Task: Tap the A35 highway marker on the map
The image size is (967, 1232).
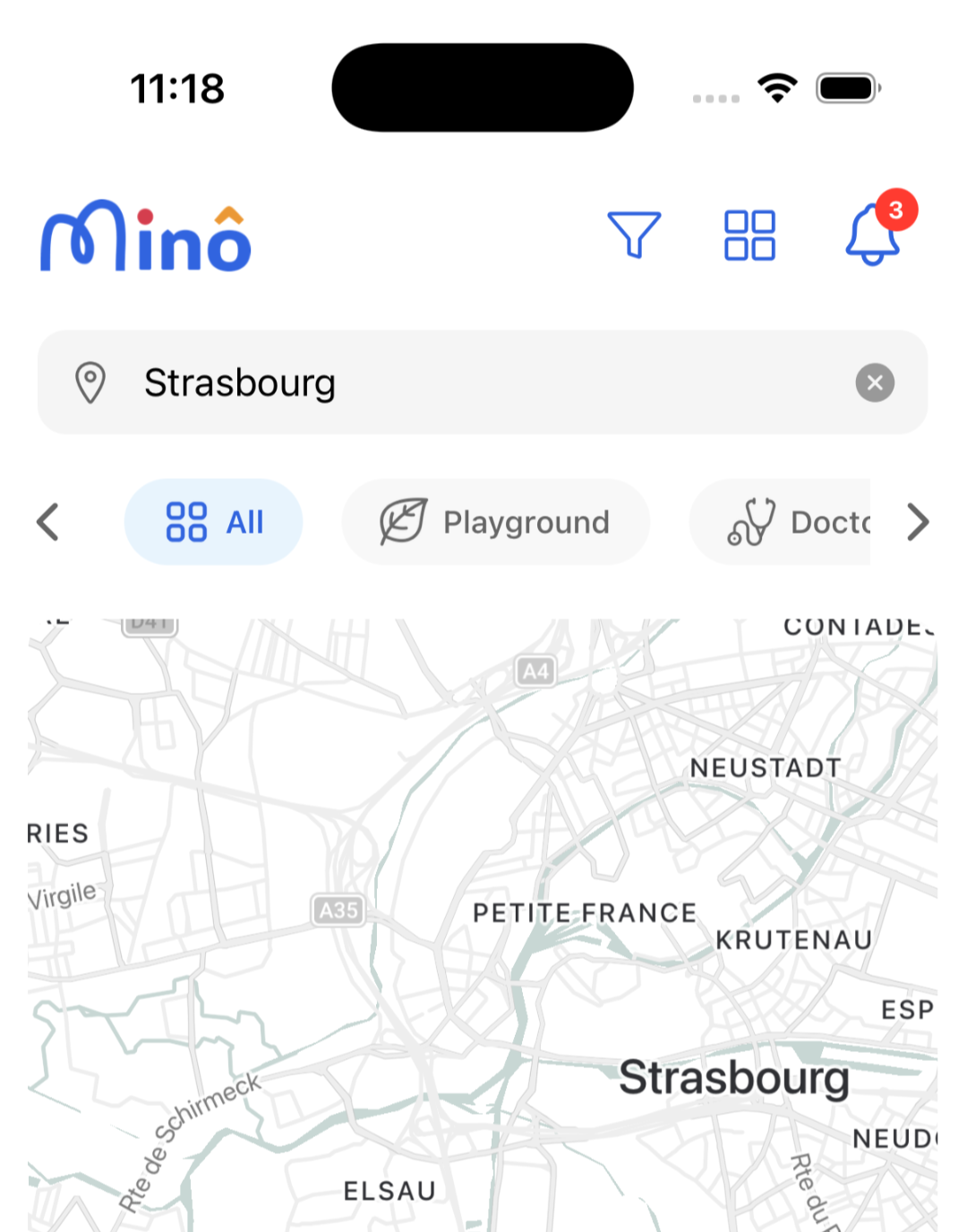Action: click(338, 911)
